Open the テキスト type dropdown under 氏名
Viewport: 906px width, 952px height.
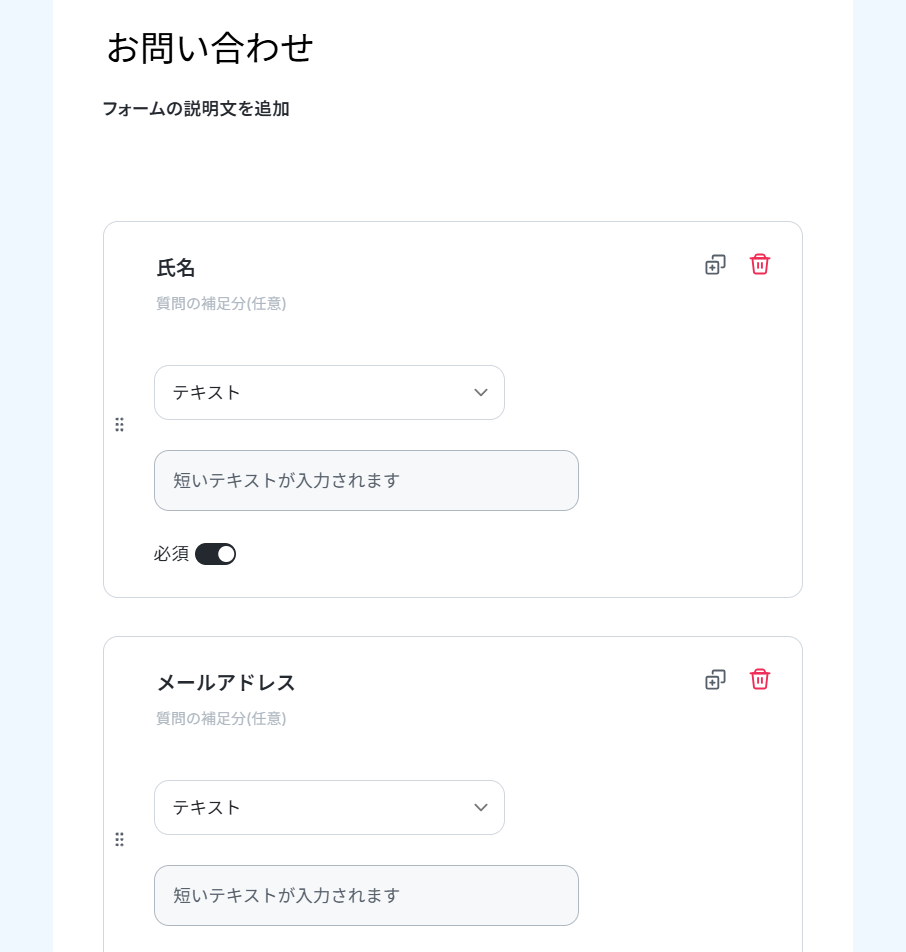pyautogui.click(x=329, y=392)
